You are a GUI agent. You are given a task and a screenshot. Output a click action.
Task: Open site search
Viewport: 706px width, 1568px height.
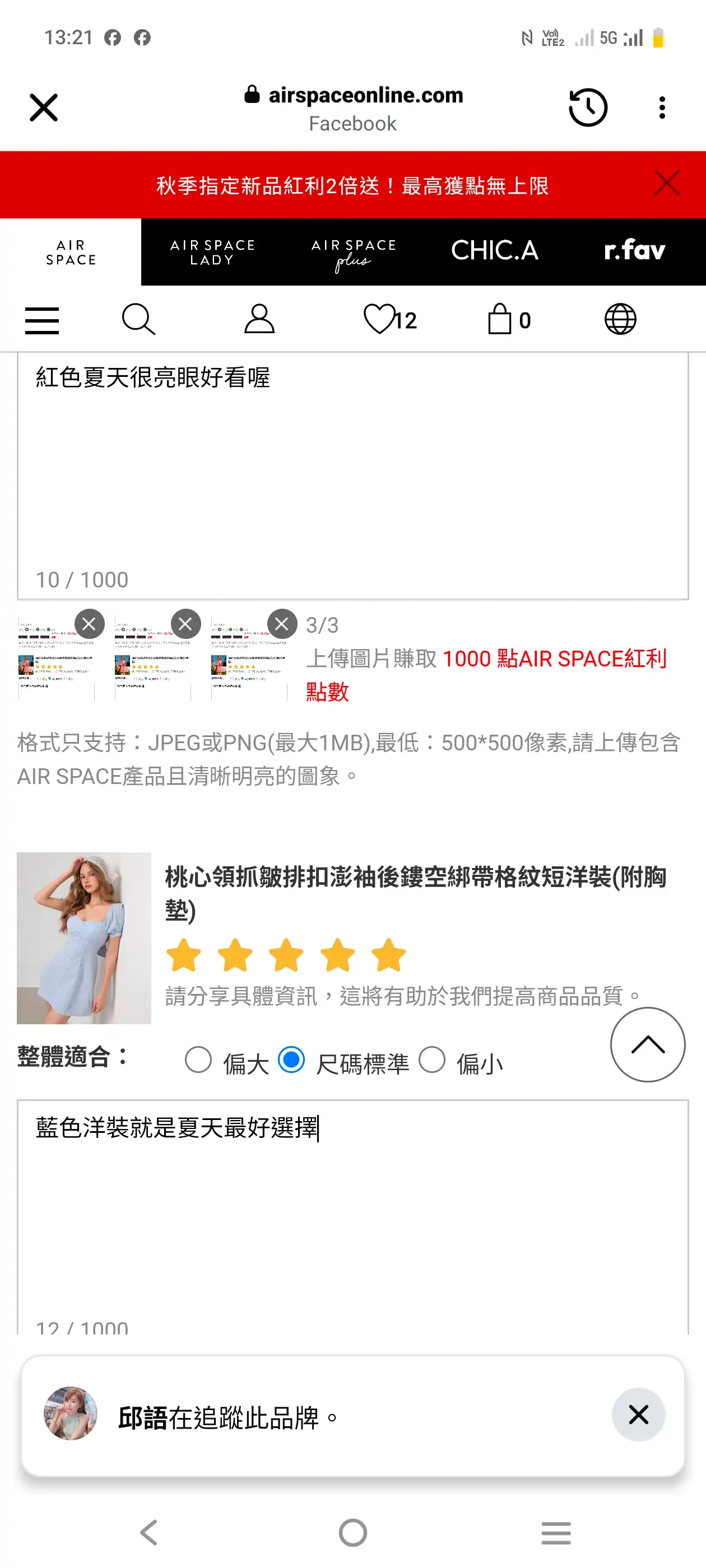138,320
